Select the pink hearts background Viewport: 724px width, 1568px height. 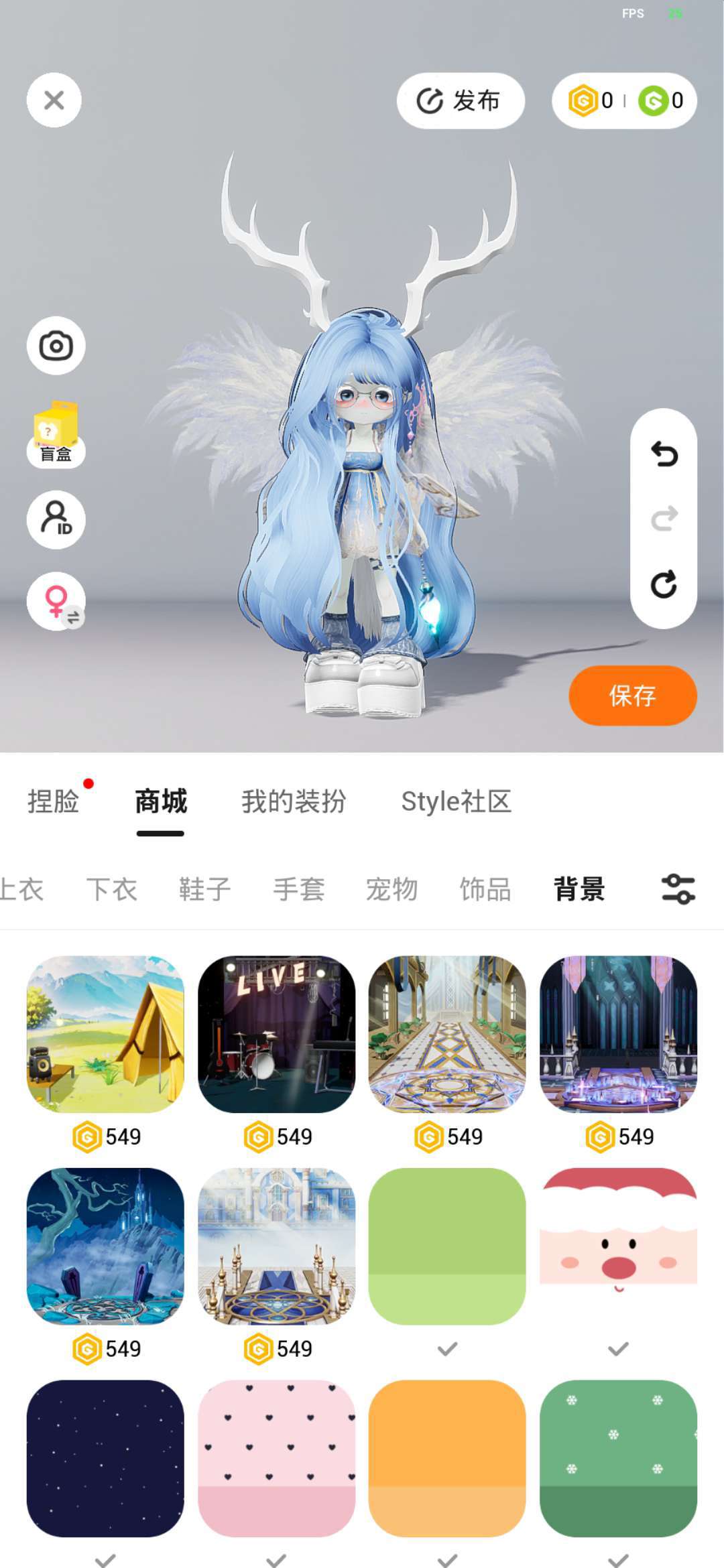[276, 1458]
